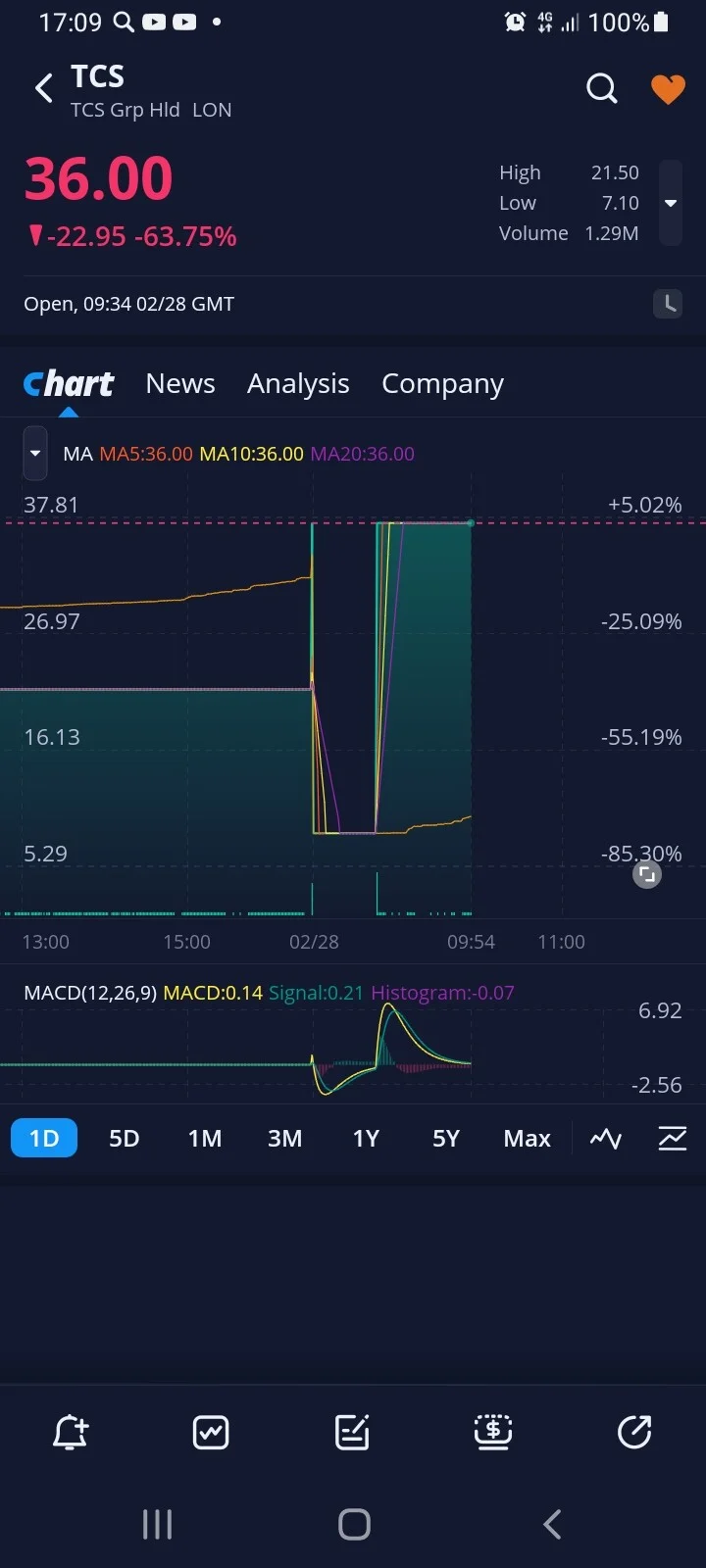The width and height of the screenshot is (706, 1568).
Task: Open the share icon in the bottom toolbar
Action: pos(634,1432)
